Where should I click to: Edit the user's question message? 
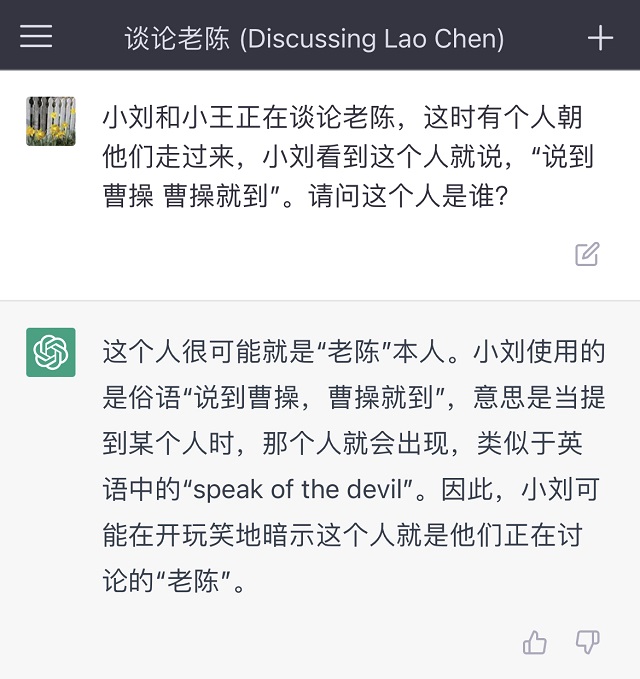click(587, 254)
